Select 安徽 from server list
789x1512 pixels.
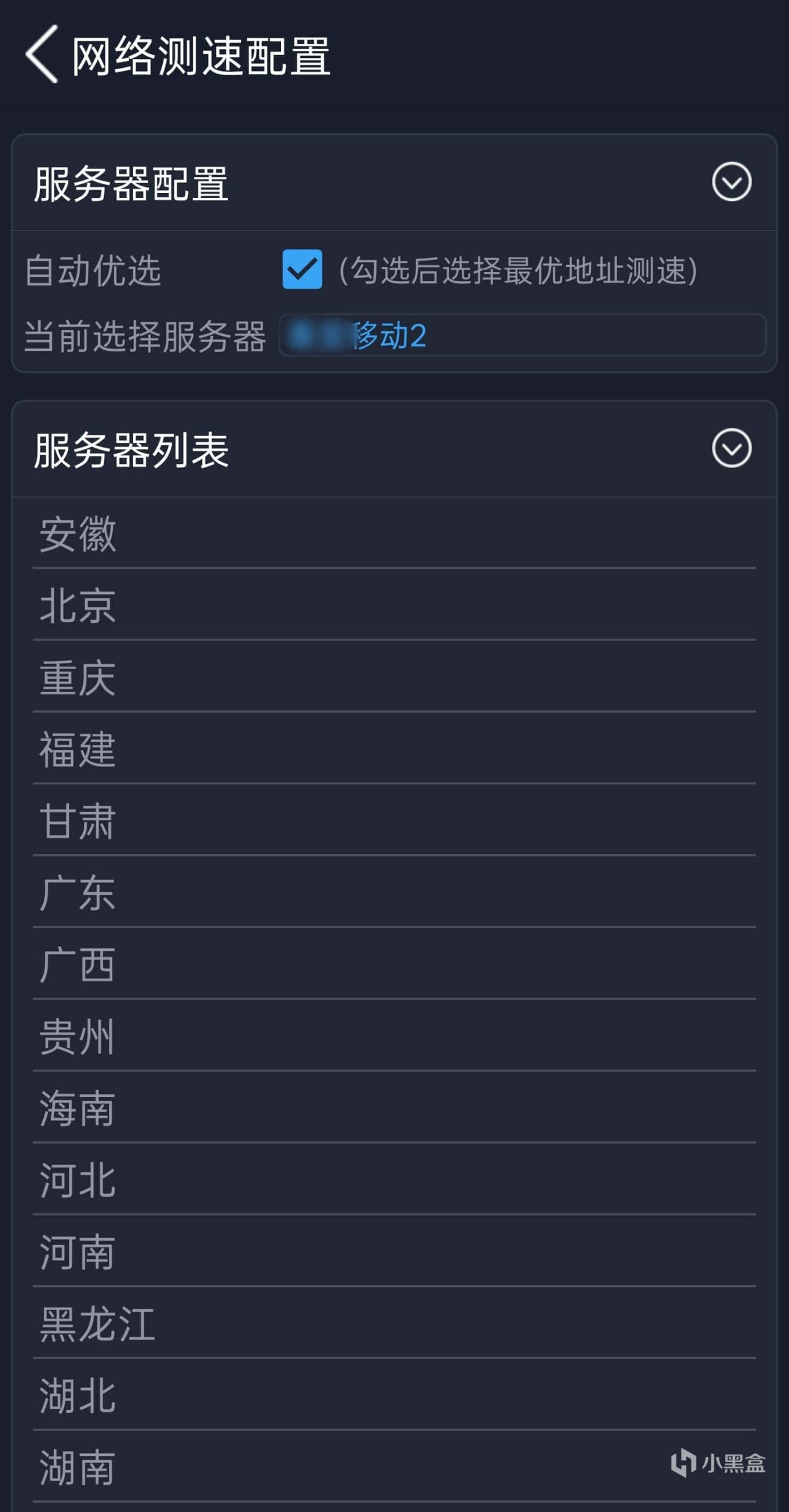click(78, 534)
